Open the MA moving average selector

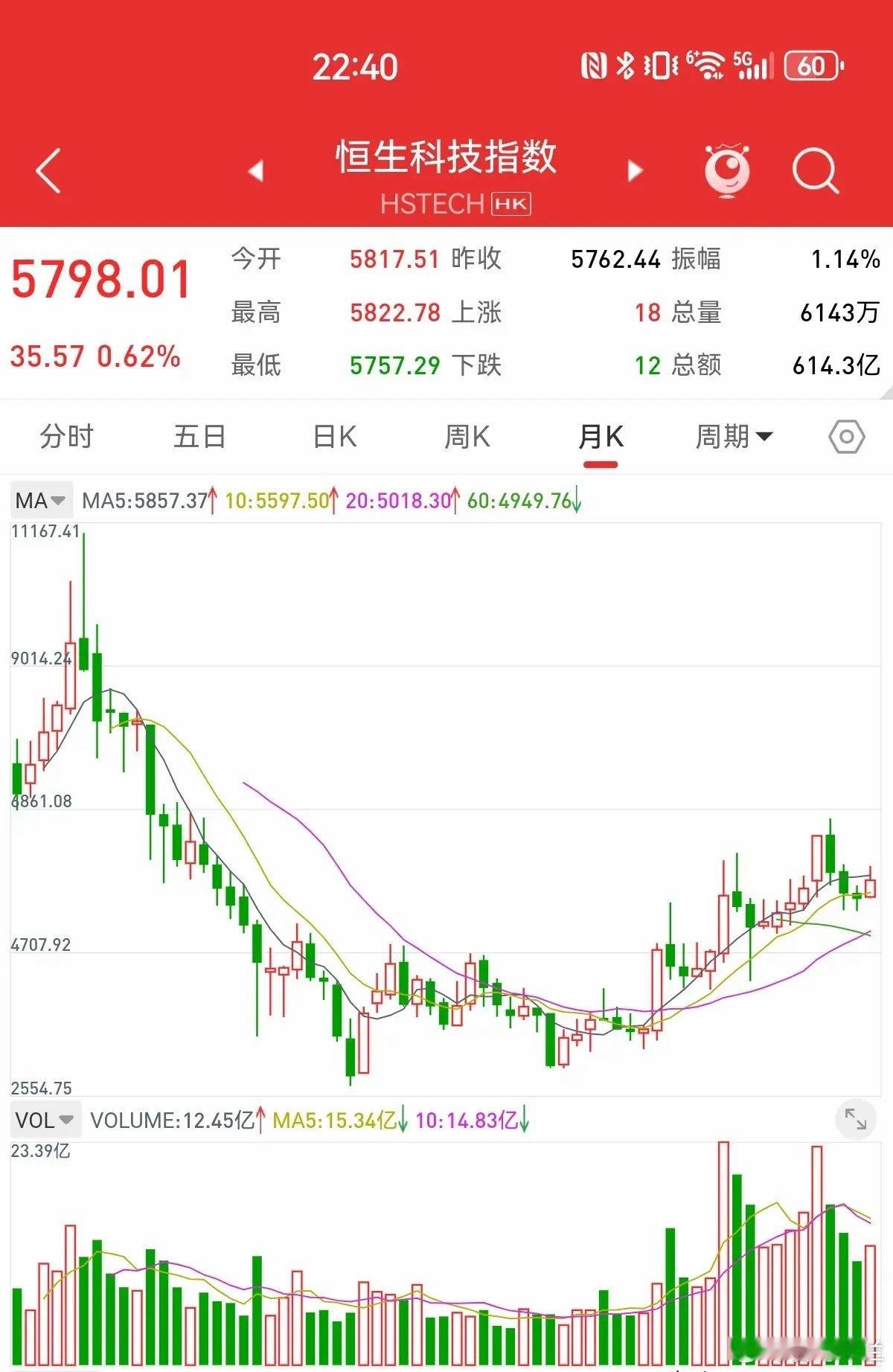tap(42, 500)
